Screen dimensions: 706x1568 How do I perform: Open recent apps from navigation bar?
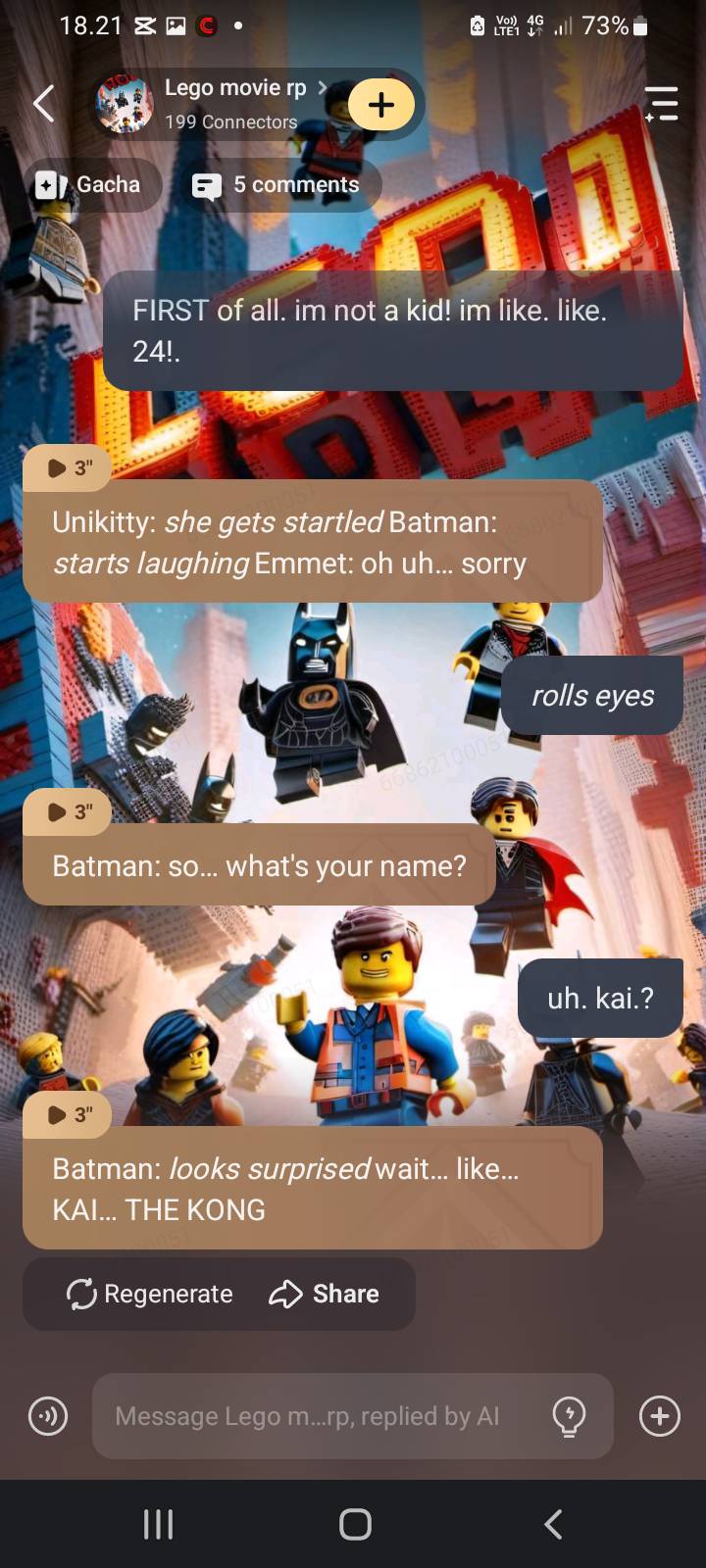(x=158, y=1524)
